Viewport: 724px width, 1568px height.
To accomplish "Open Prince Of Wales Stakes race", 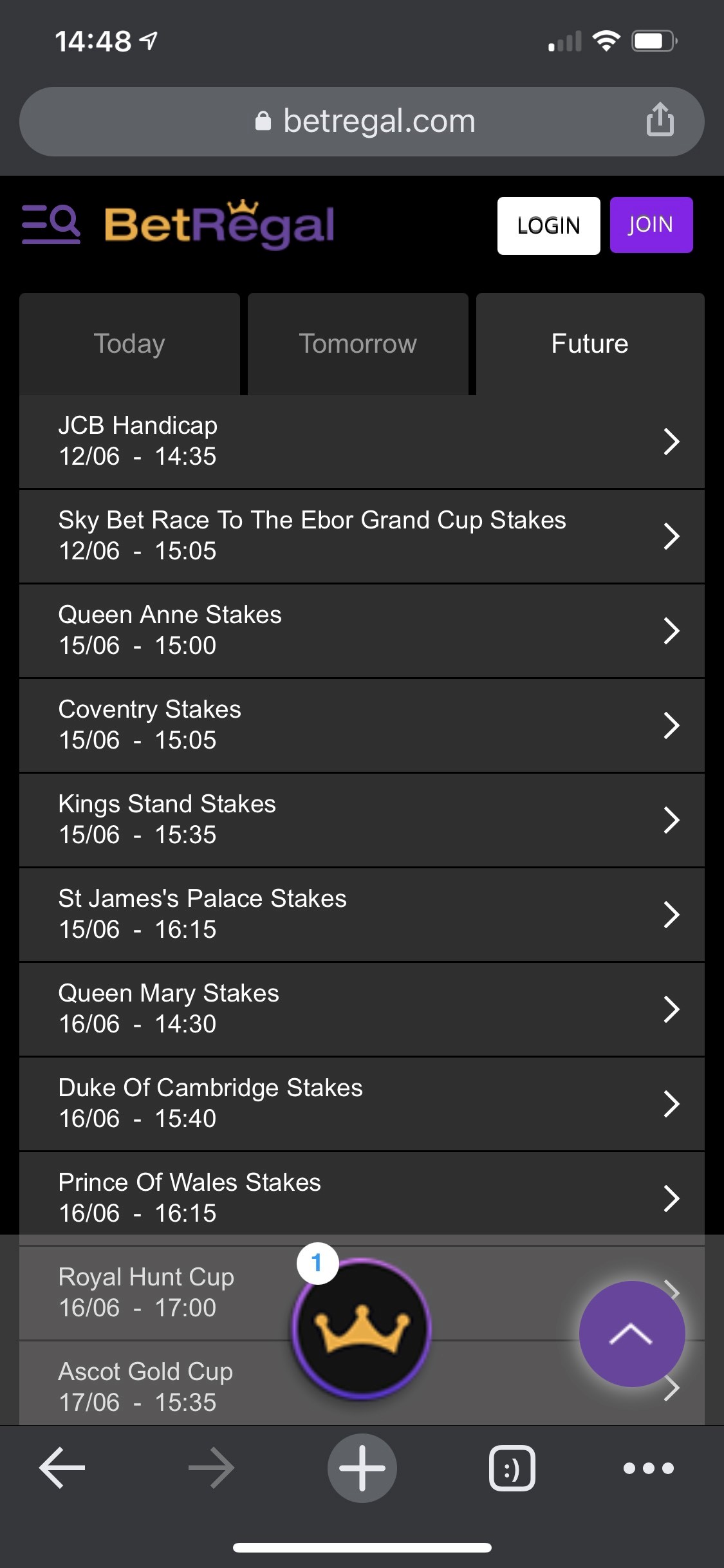I will click(x=362, y=1197).
